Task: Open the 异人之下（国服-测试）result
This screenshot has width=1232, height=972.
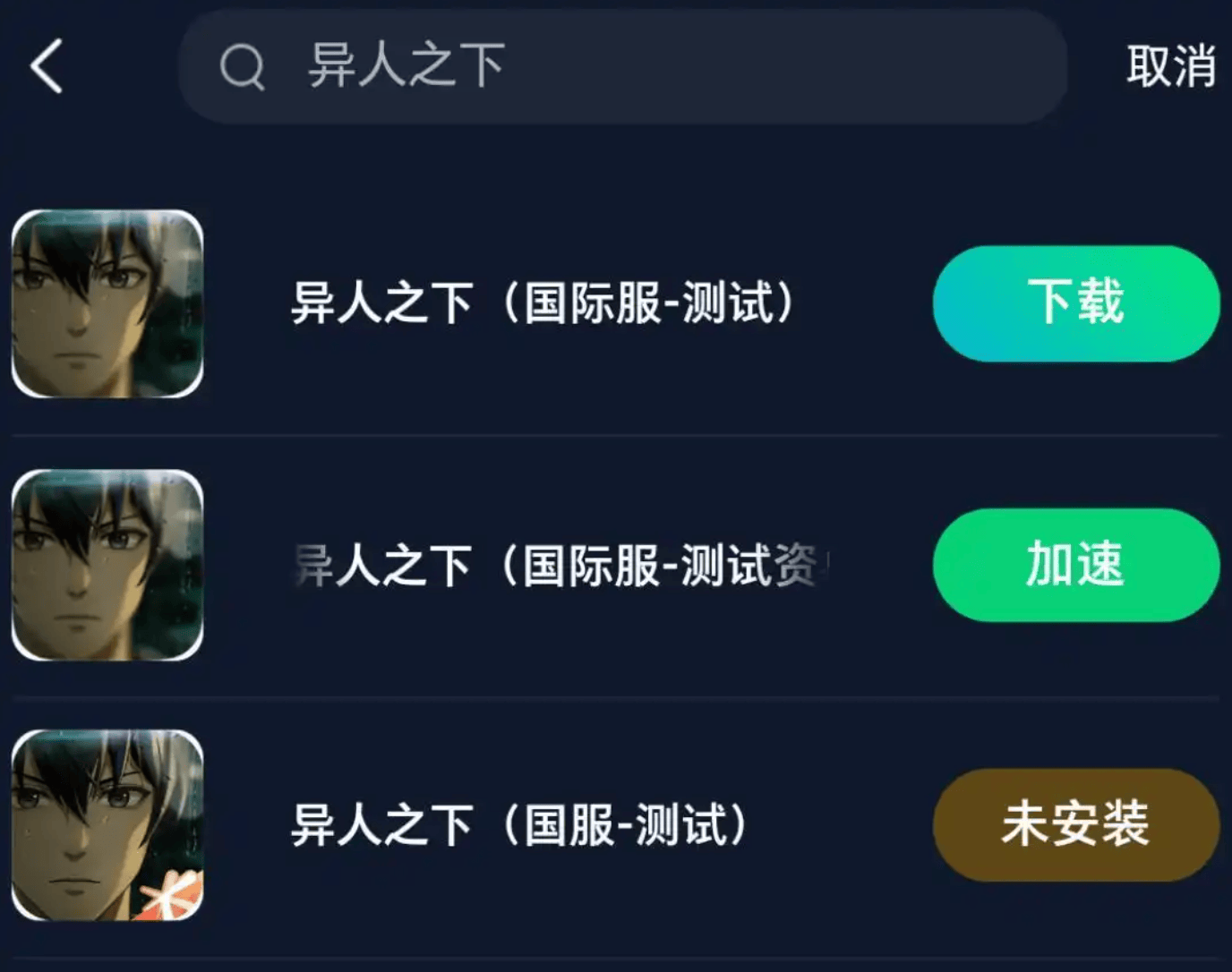Action: point(519,824)
